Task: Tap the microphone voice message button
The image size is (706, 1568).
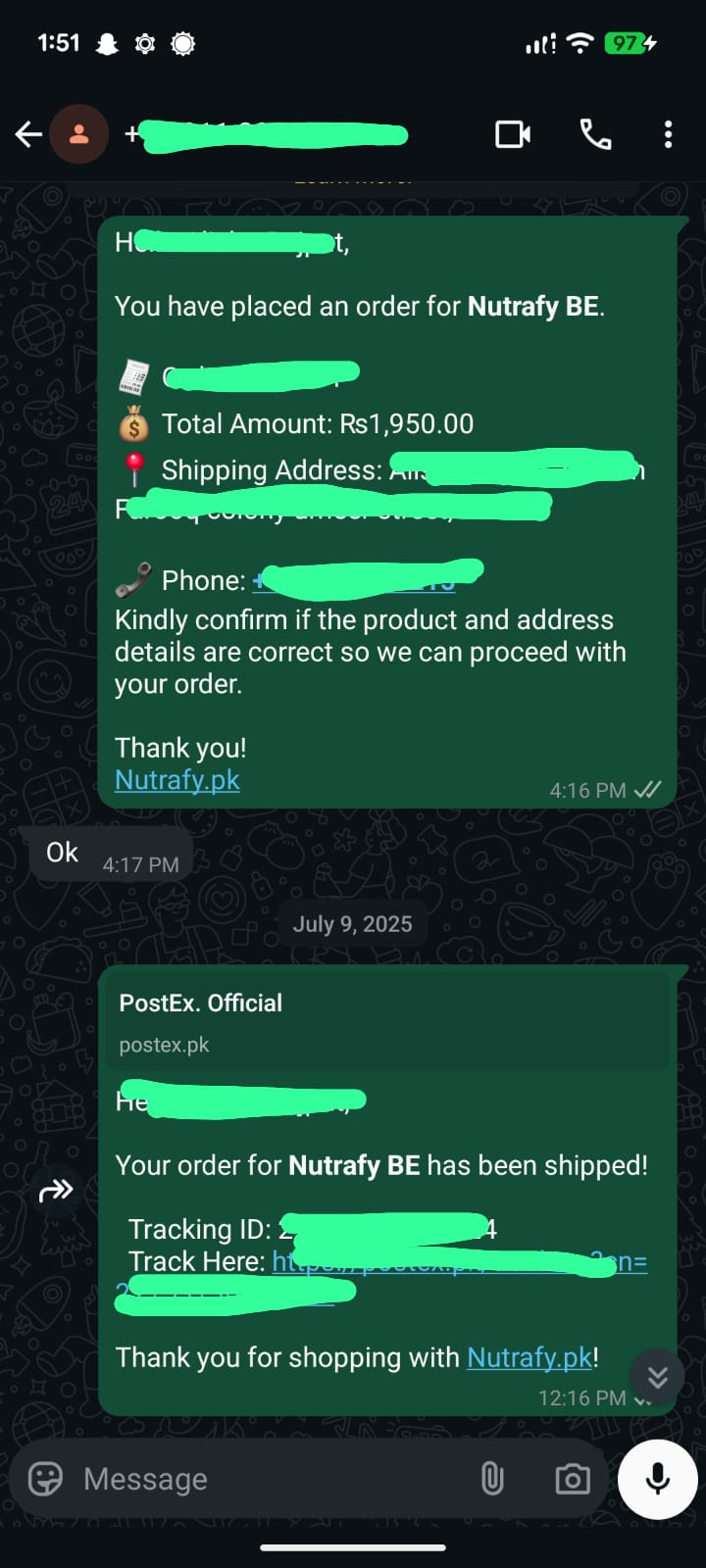Action: 657,1478
